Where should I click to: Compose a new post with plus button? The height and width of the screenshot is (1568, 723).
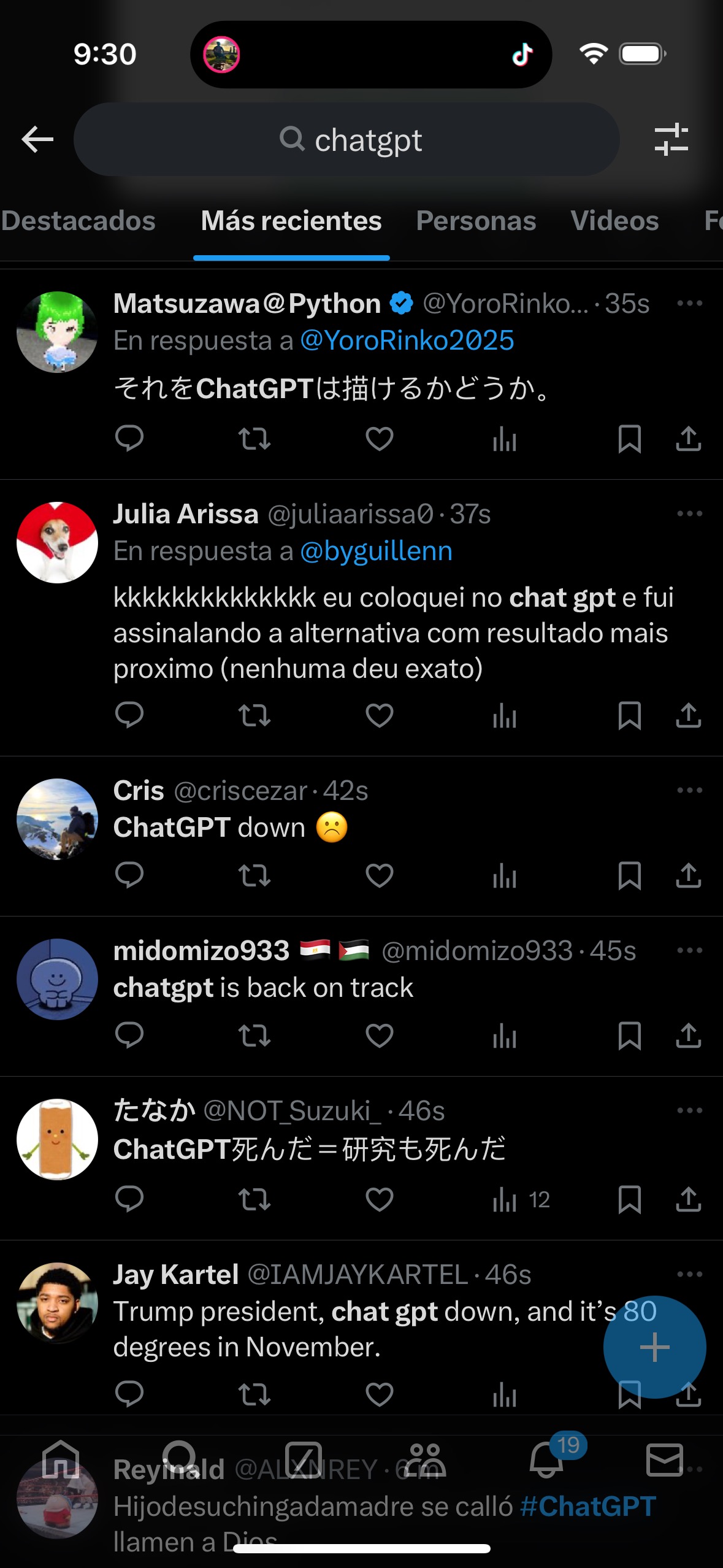pos(654,1347)
